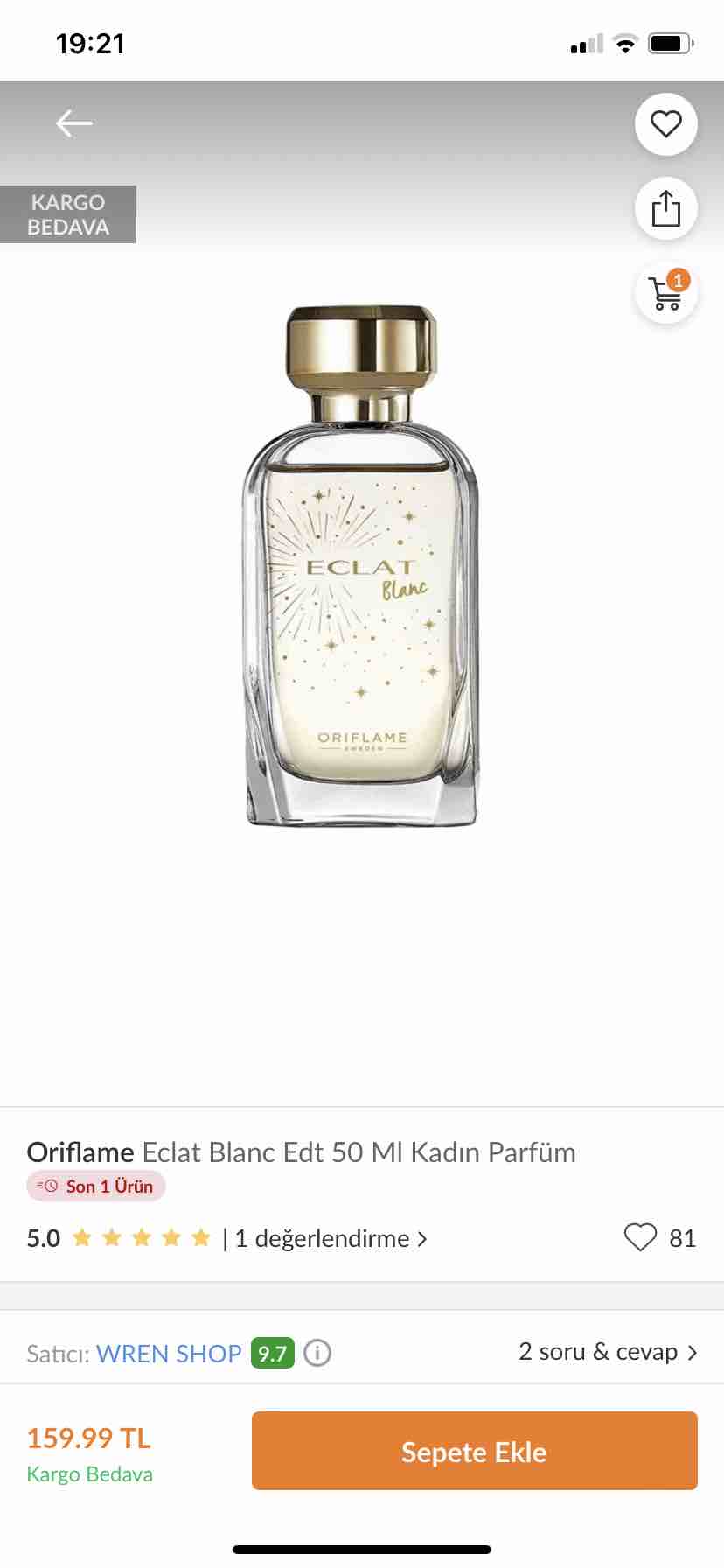View the 1 değerlendirme reviews

coord(331,1238)
